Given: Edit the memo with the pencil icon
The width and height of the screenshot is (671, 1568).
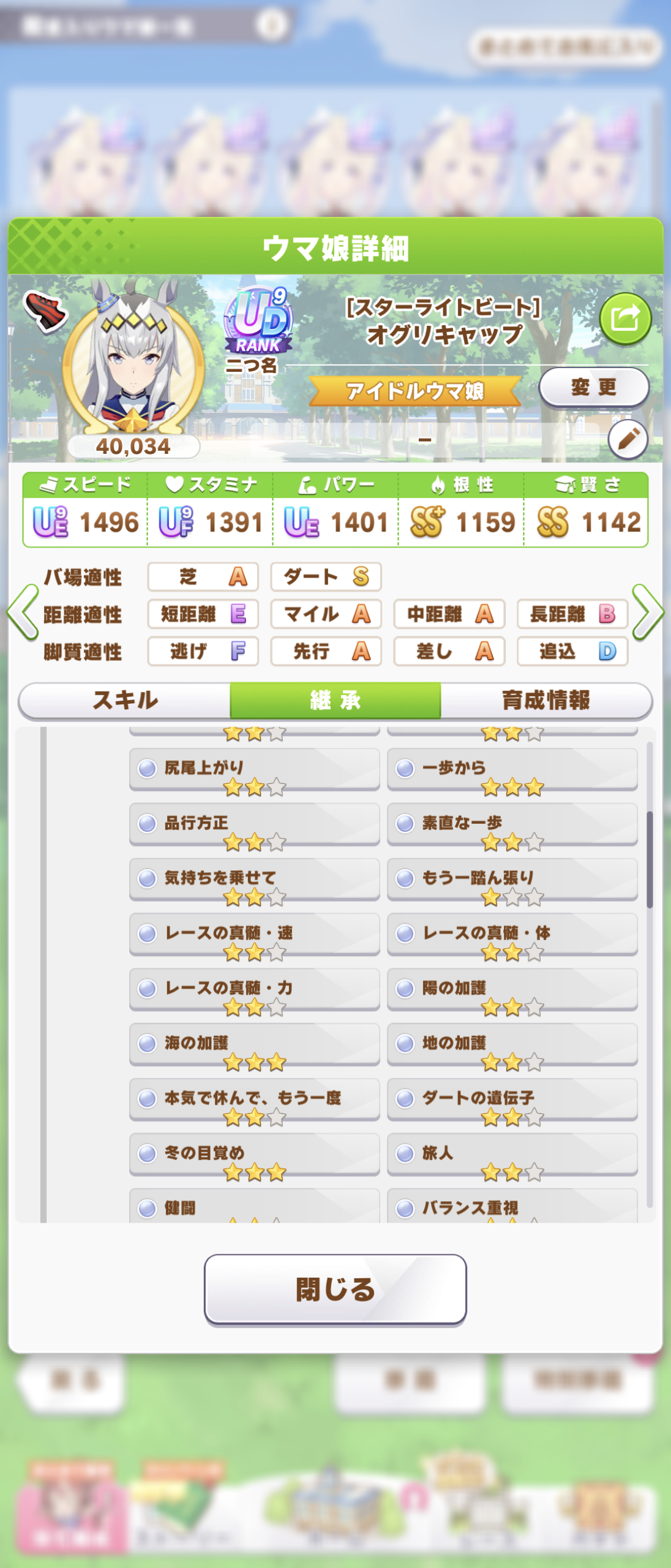Looking at the screenshot, I should (628, 439).
